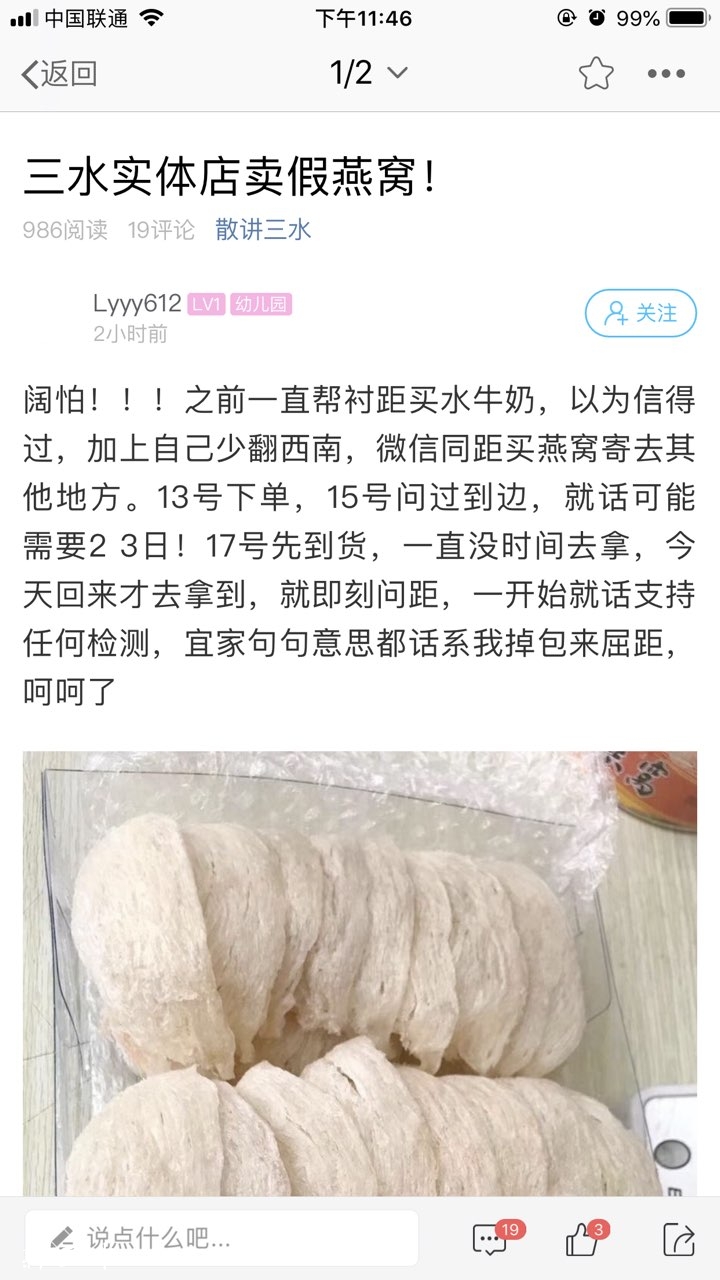Open the 散讲三水 forum link
This screenshot has height=1280, width=720.
tap(263, 230)
